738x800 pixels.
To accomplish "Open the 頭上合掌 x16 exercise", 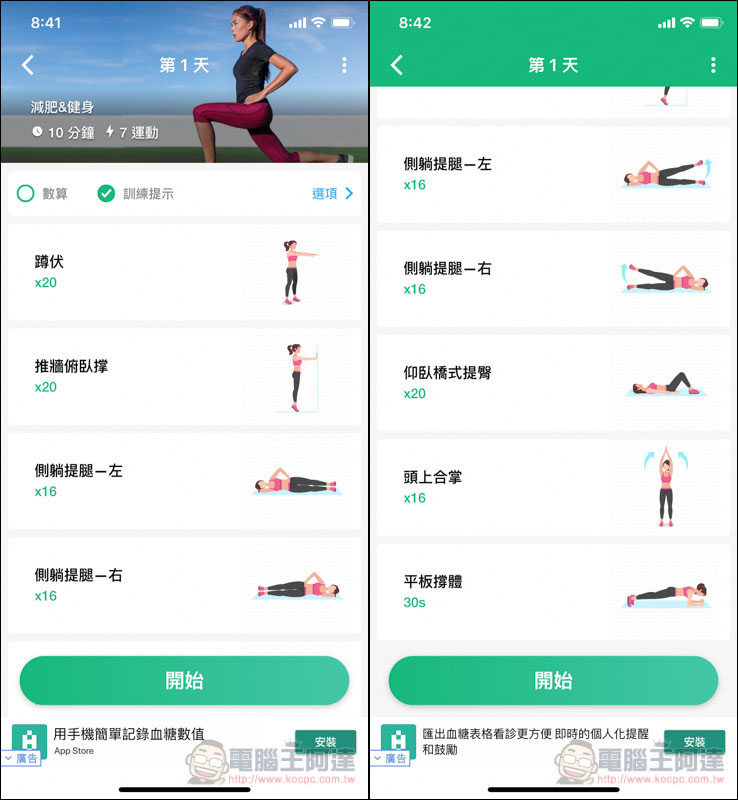I will click(552, 487).
